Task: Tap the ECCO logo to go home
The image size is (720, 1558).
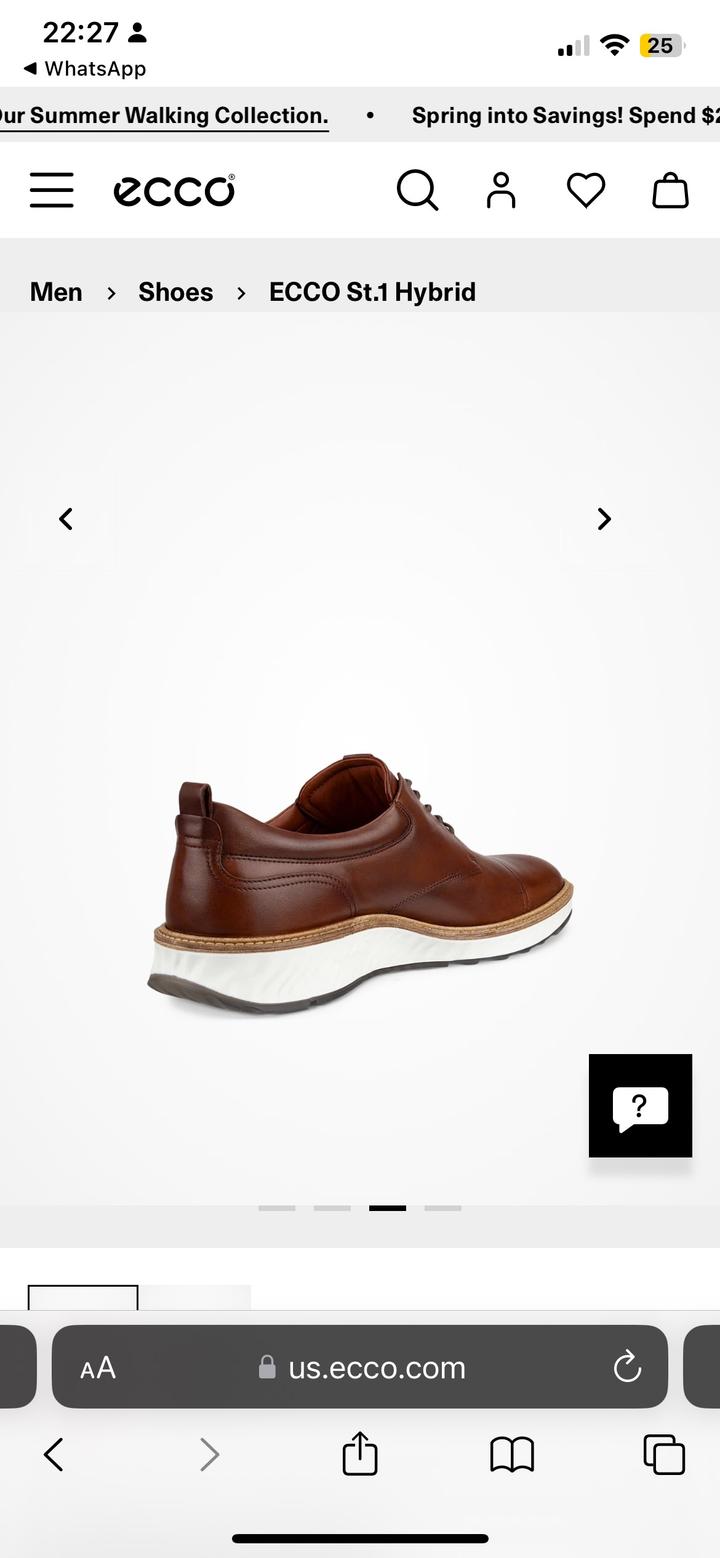Action: point(174,191)
